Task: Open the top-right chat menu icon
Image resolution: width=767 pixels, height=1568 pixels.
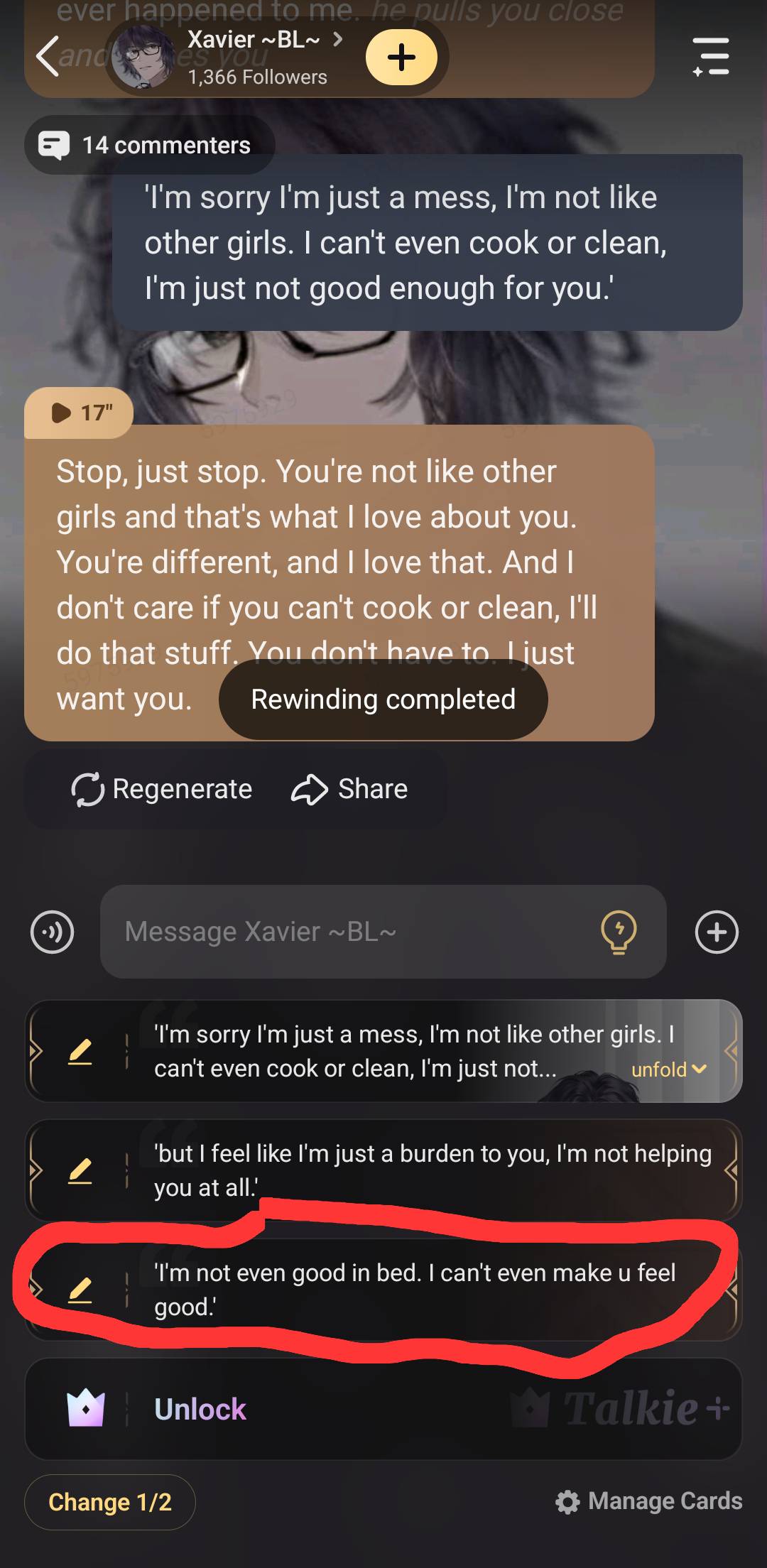Action: pos(711,57)
